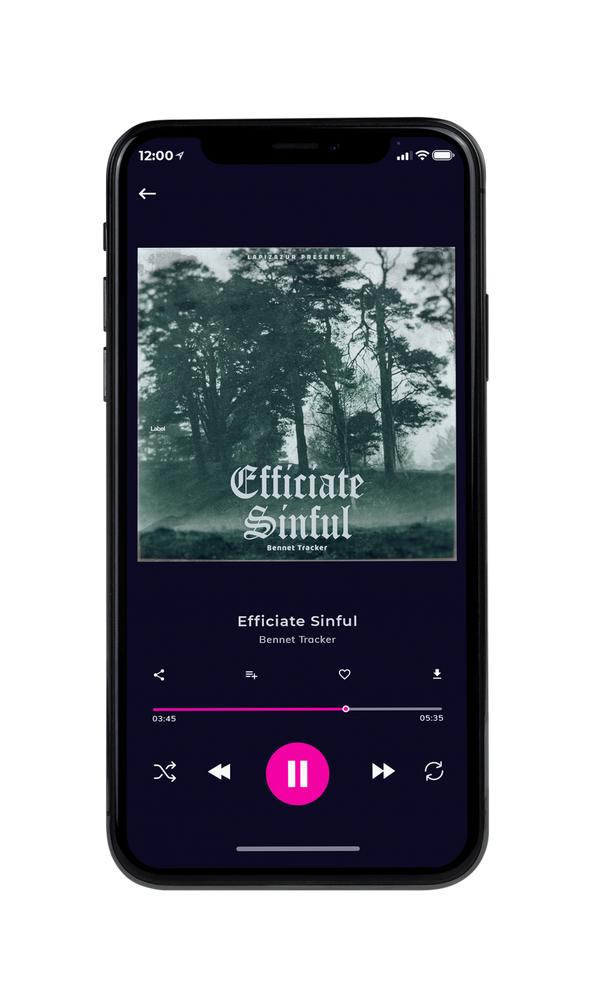Share the song Efficiate Sinful

tap(159, 675)
